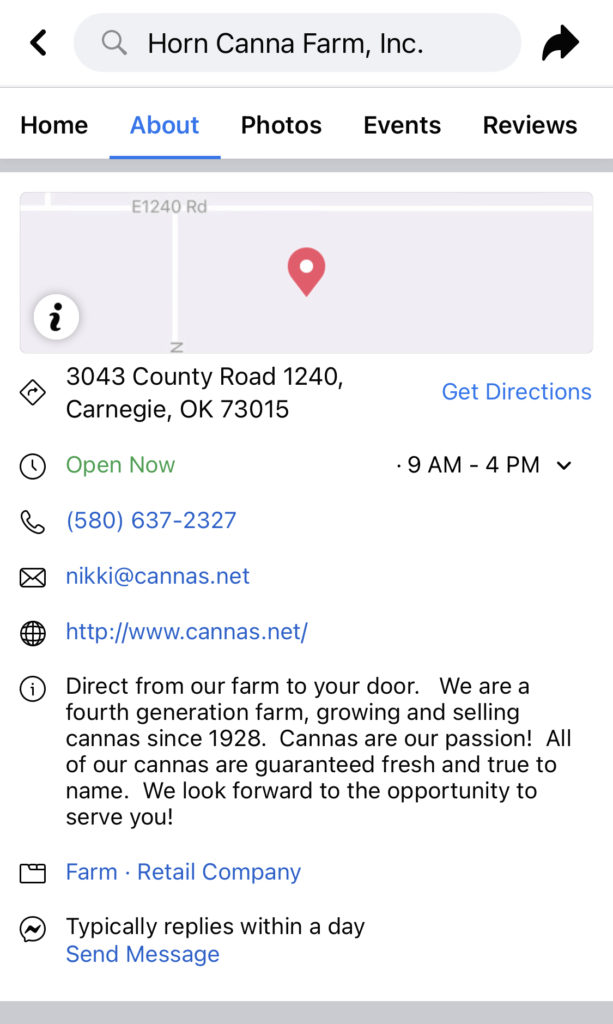Go back using the back arrow
The image size is (613, 1024).
tap(38, 43)
